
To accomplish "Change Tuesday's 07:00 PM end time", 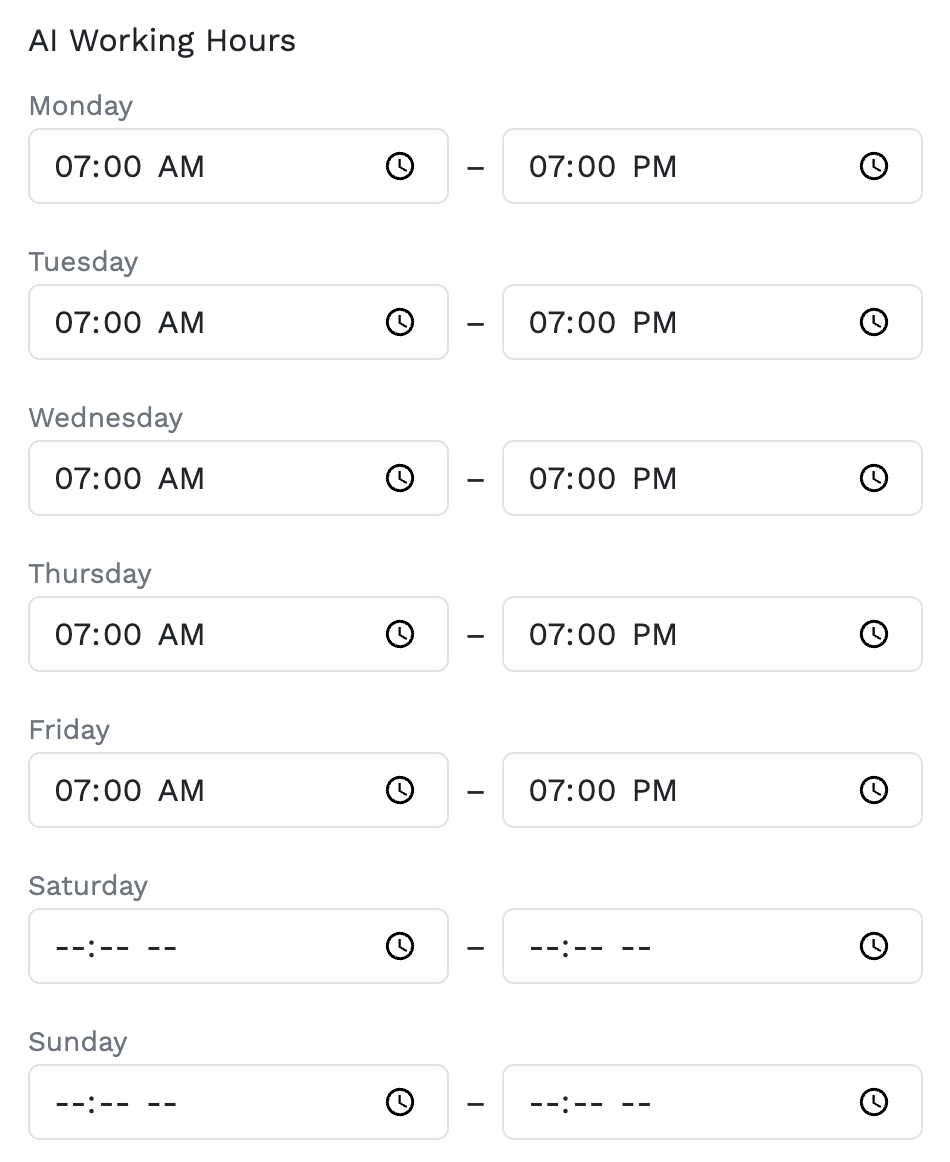I will 603,322.
